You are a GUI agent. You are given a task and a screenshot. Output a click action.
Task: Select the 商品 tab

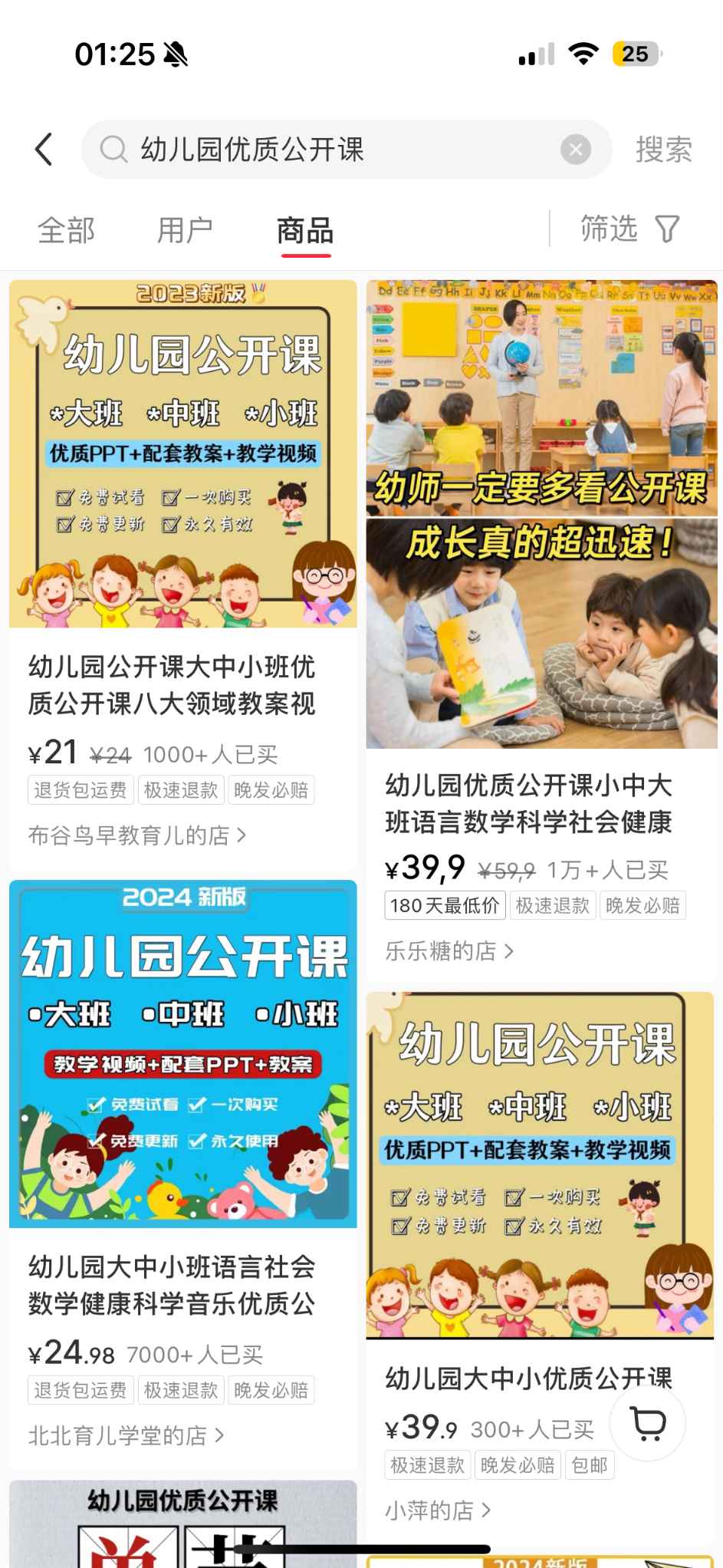click(305, 230)
